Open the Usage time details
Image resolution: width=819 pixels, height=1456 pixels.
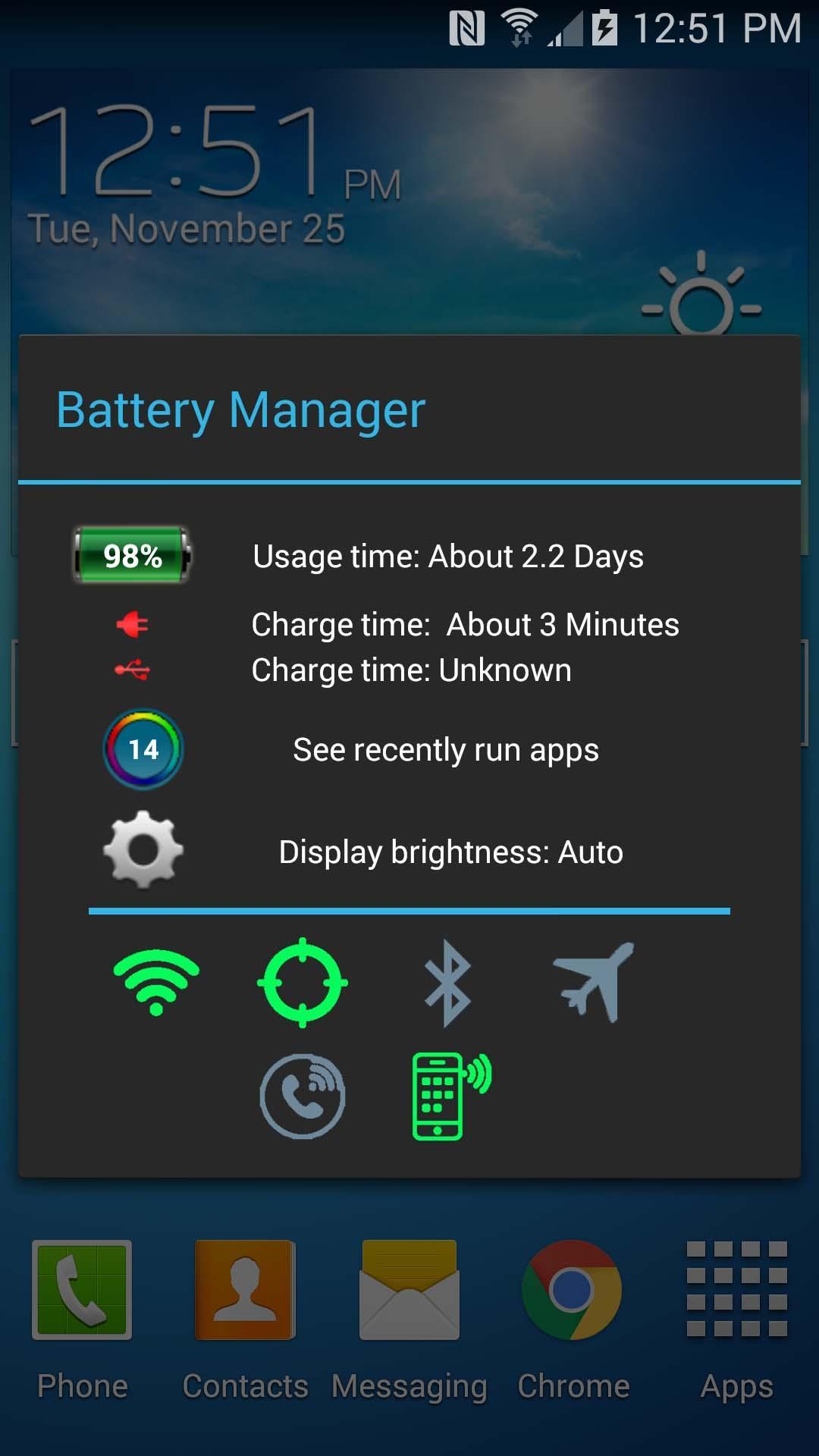click(x=449, y=556)
